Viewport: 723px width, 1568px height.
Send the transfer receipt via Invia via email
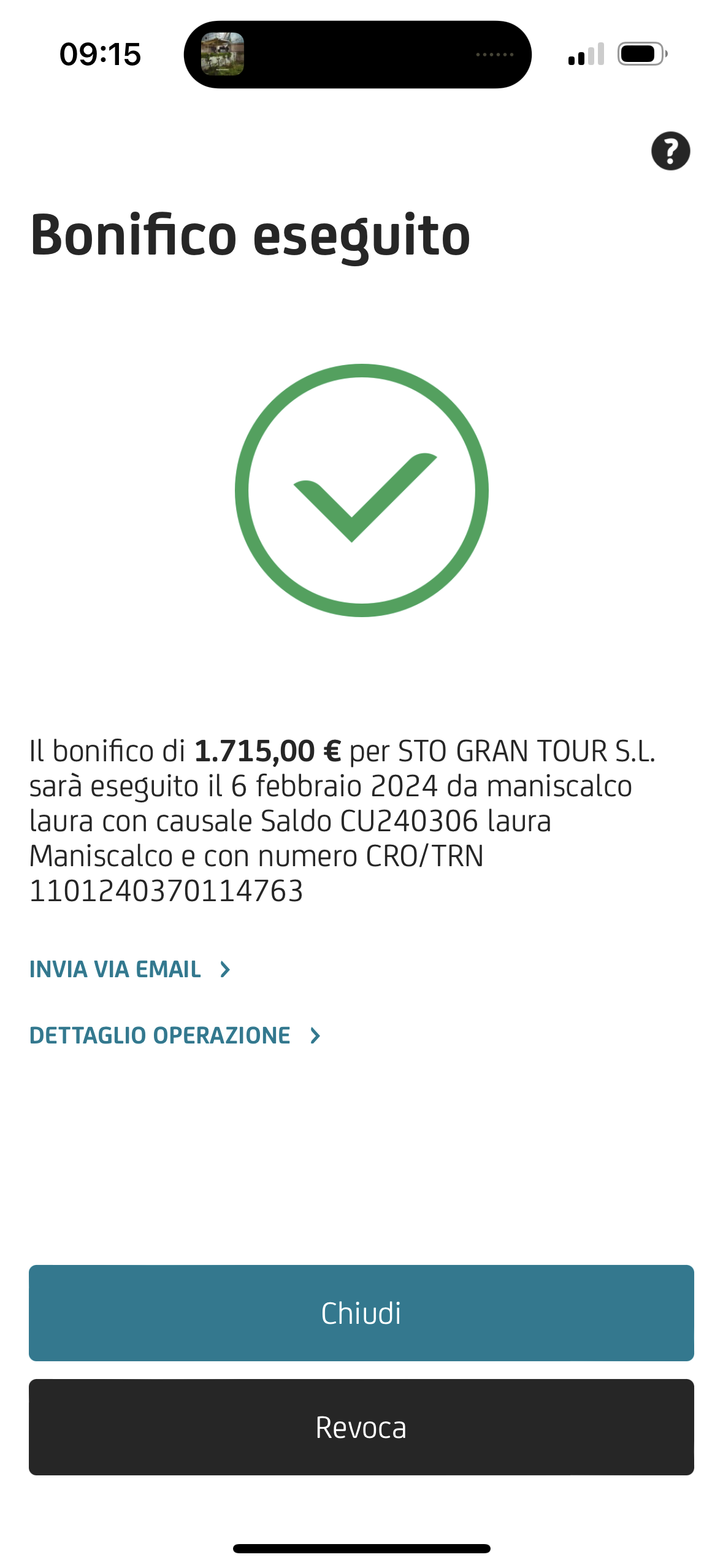pos(130,969)
